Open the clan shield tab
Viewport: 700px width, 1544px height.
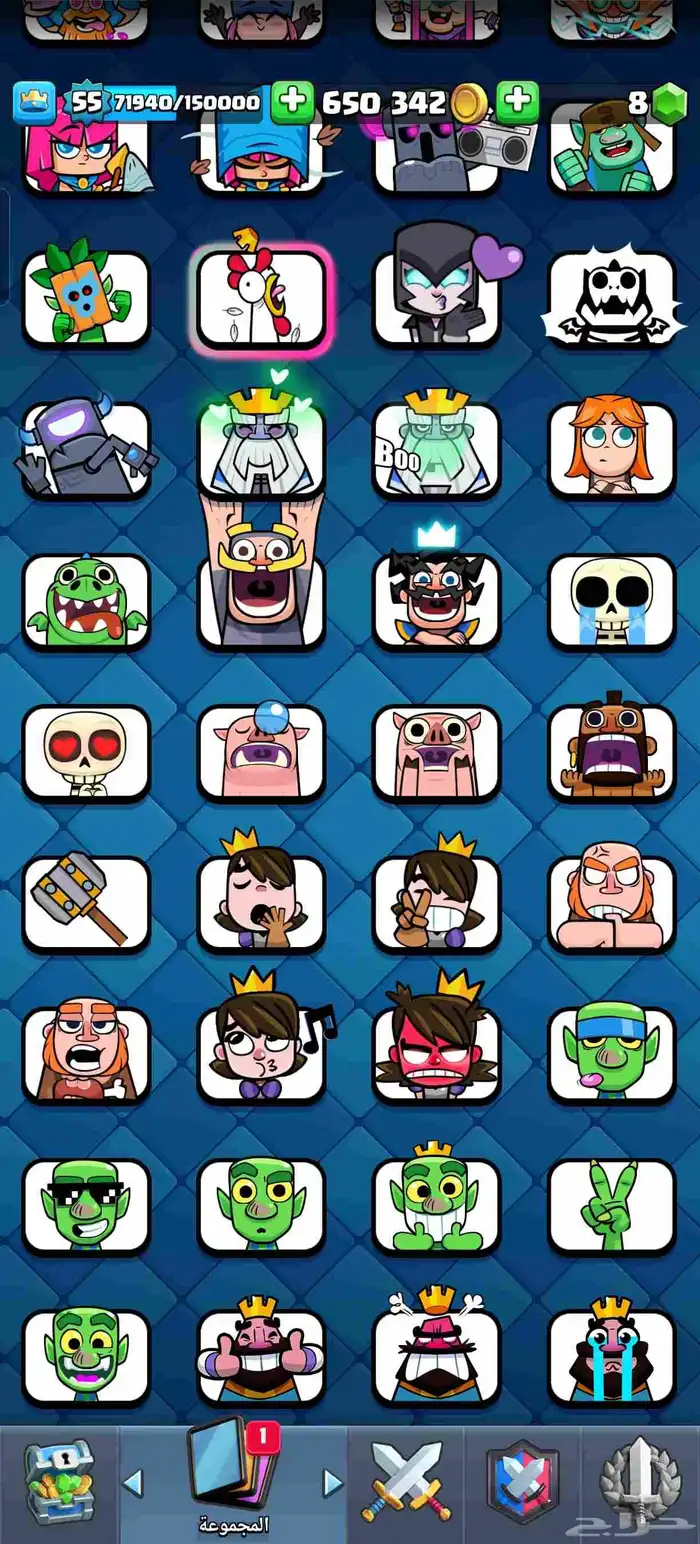[x=524, y=1483]
